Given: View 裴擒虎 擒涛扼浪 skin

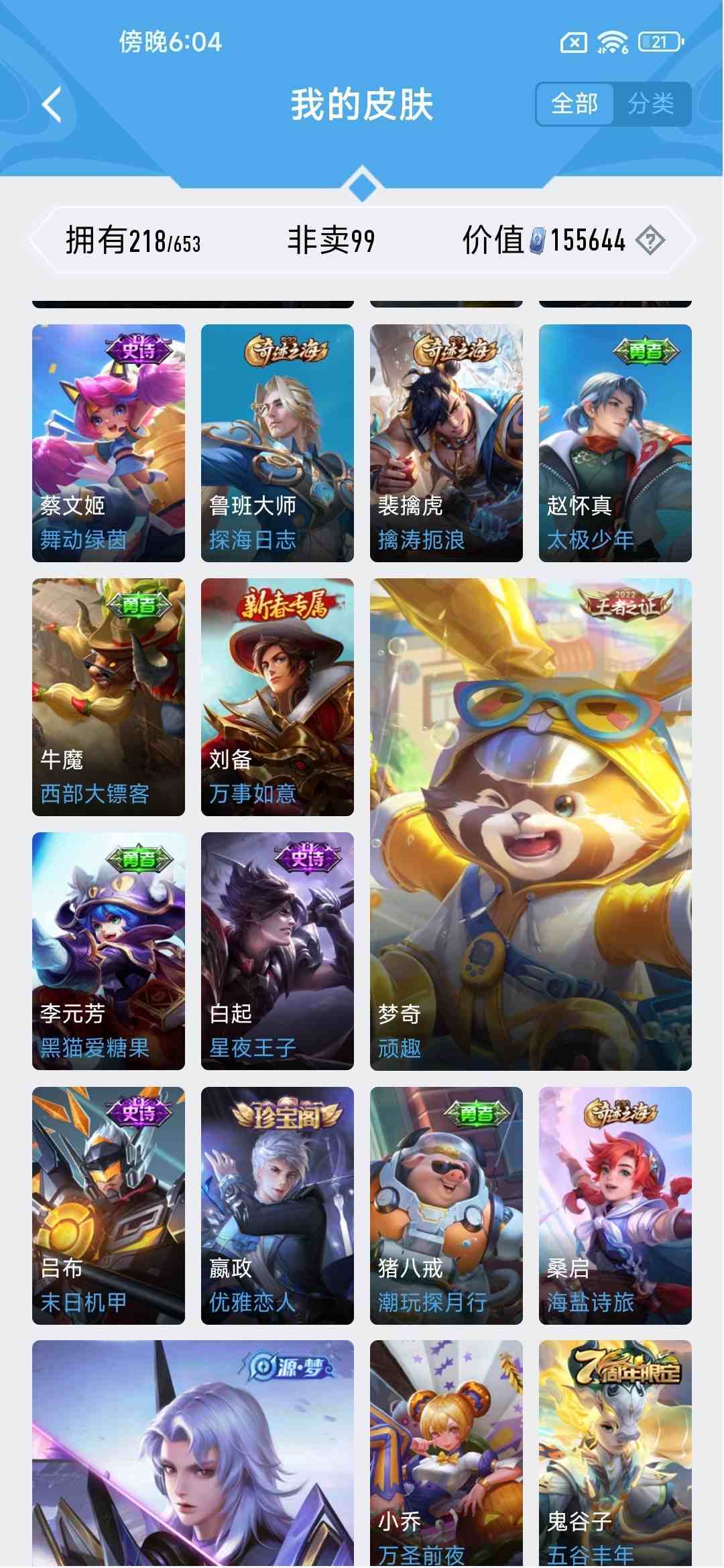Looking at the screenshot, I should tap(446, 442).
